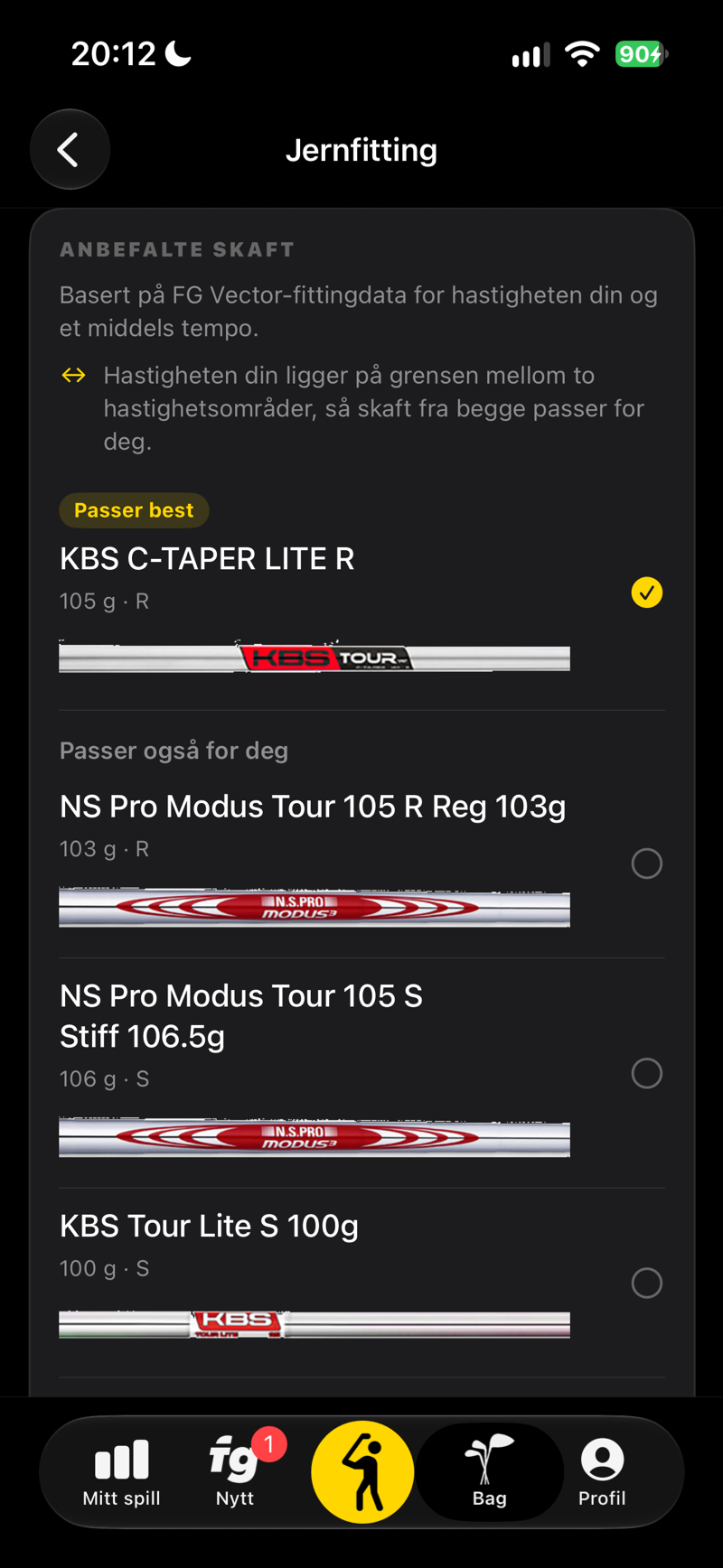The height and width of the screenshot is (1568, 723).
Task: Switch to the Mitt spill tab
Action: 121,1472
